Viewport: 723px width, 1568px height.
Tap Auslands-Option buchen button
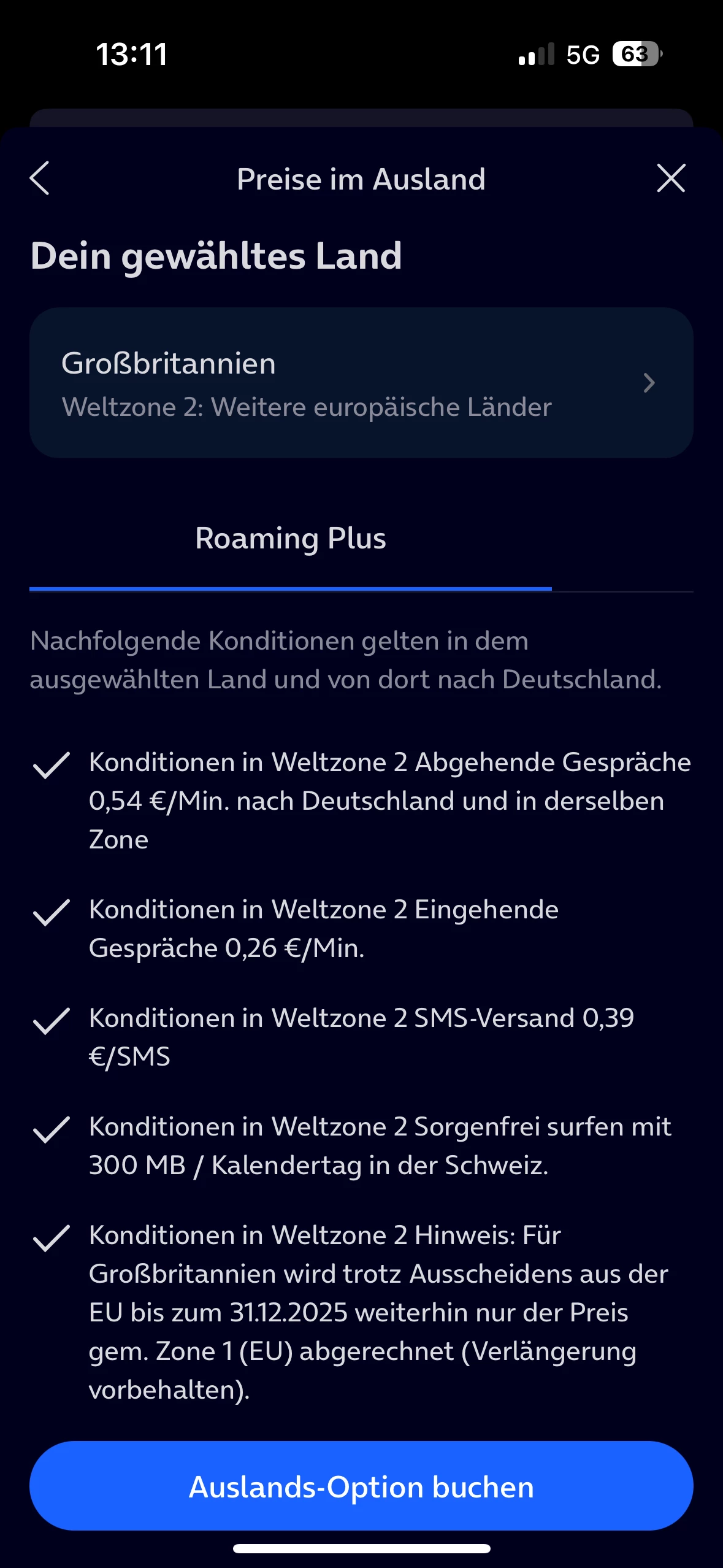click(x=361, y=1486)
